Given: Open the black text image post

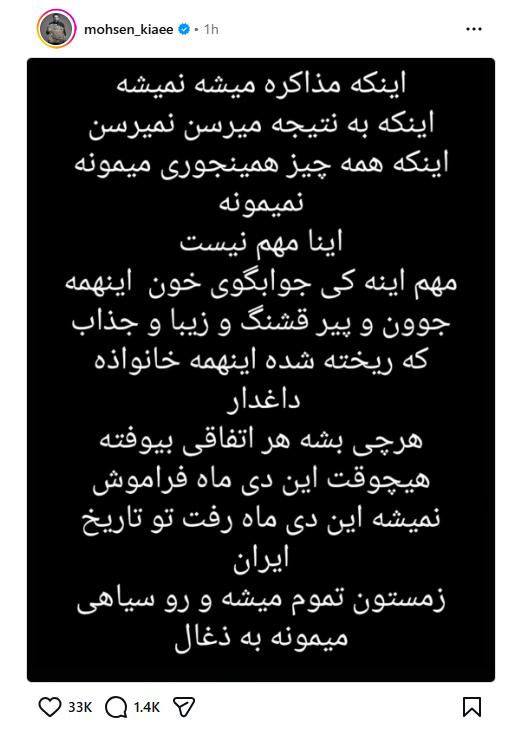Looking at the screenshot, I should pos(261,370).
